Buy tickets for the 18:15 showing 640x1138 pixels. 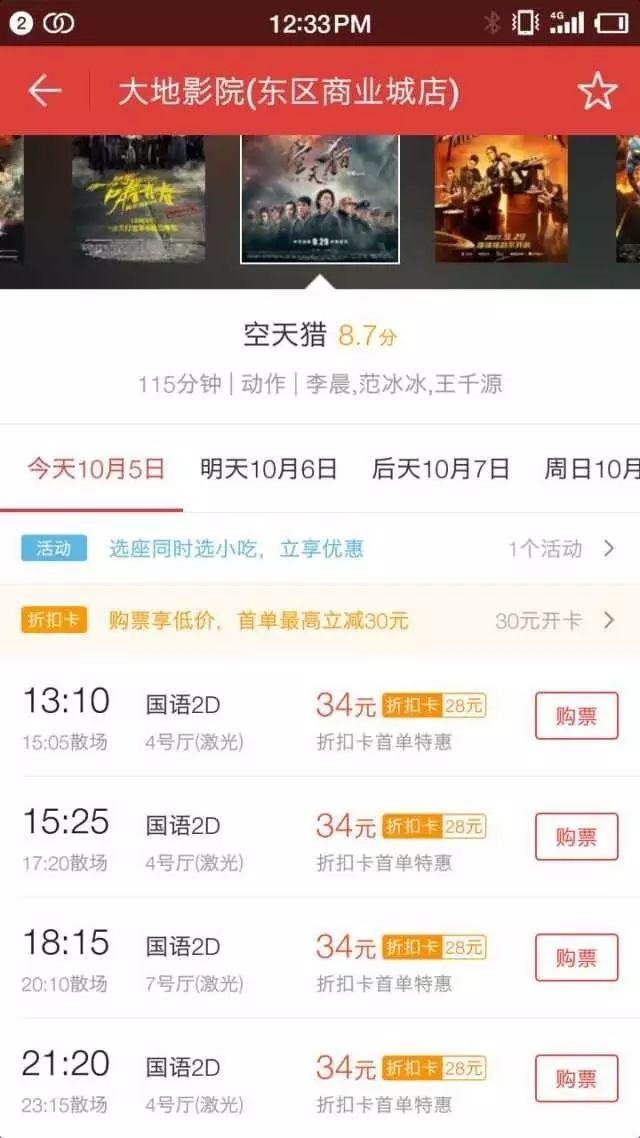tap(576, 958)
